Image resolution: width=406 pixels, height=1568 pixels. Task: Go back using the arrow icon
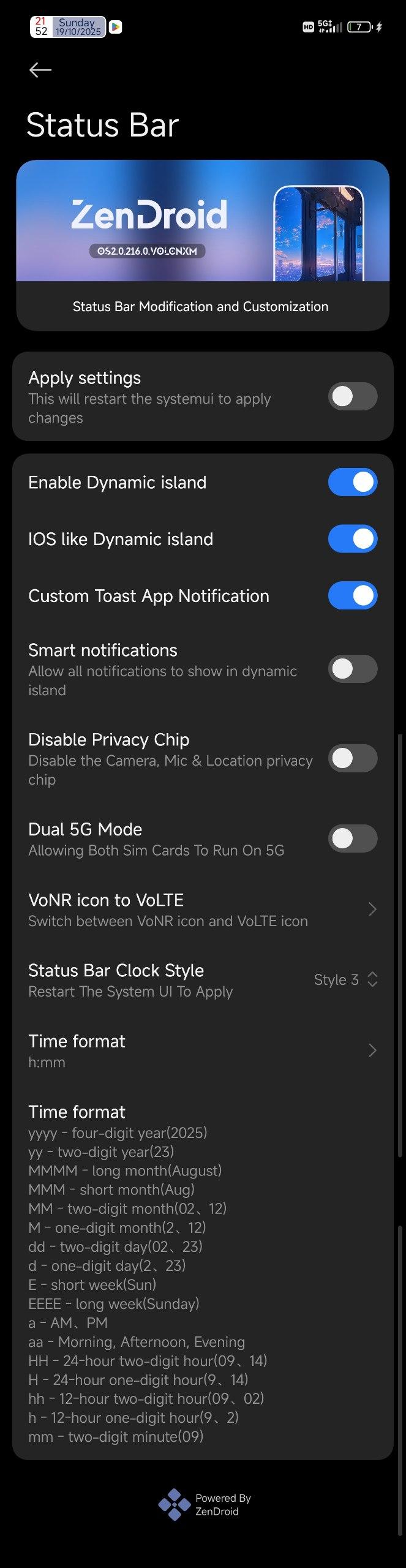pyautogui.click(x=40, y=70)
